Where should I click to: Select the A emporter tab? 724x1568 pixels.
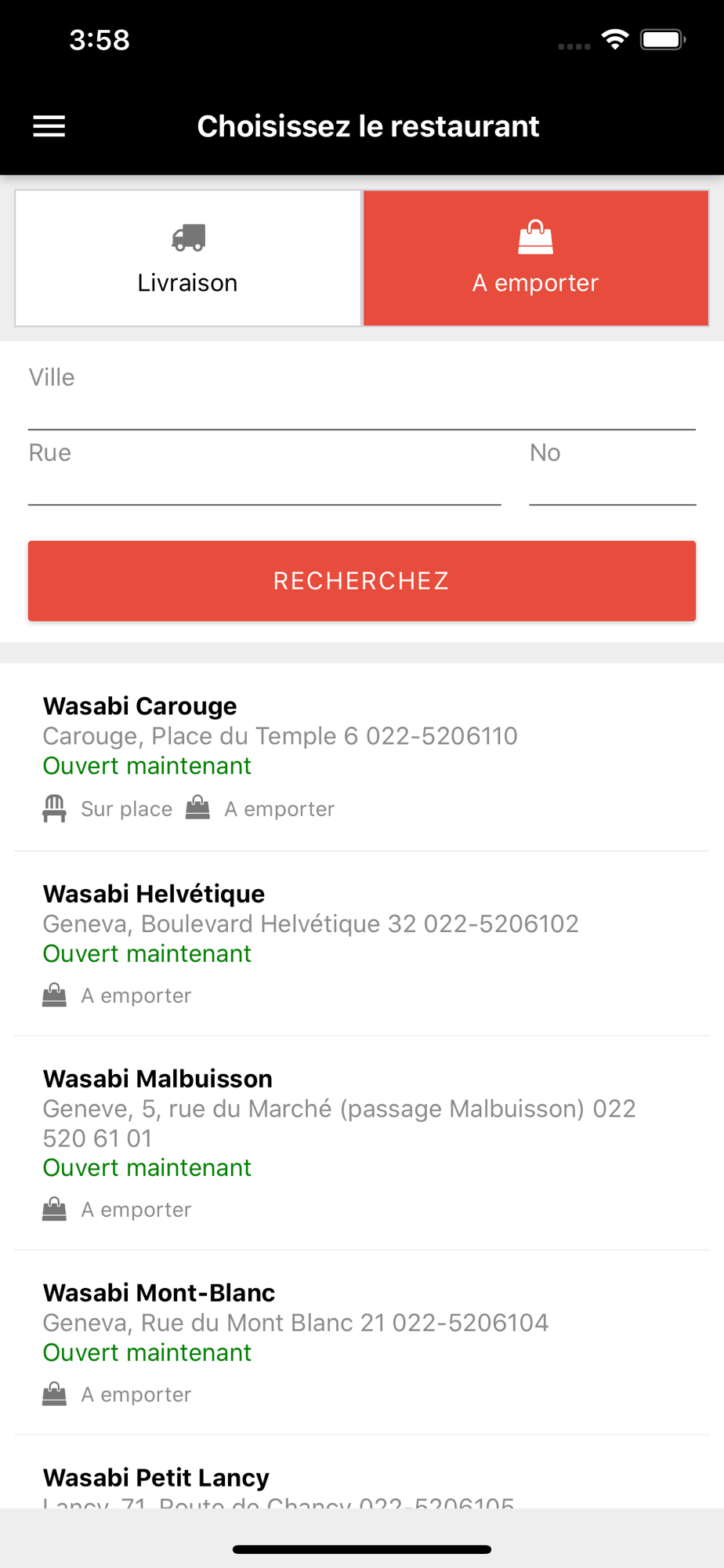(x=536, y=258)
